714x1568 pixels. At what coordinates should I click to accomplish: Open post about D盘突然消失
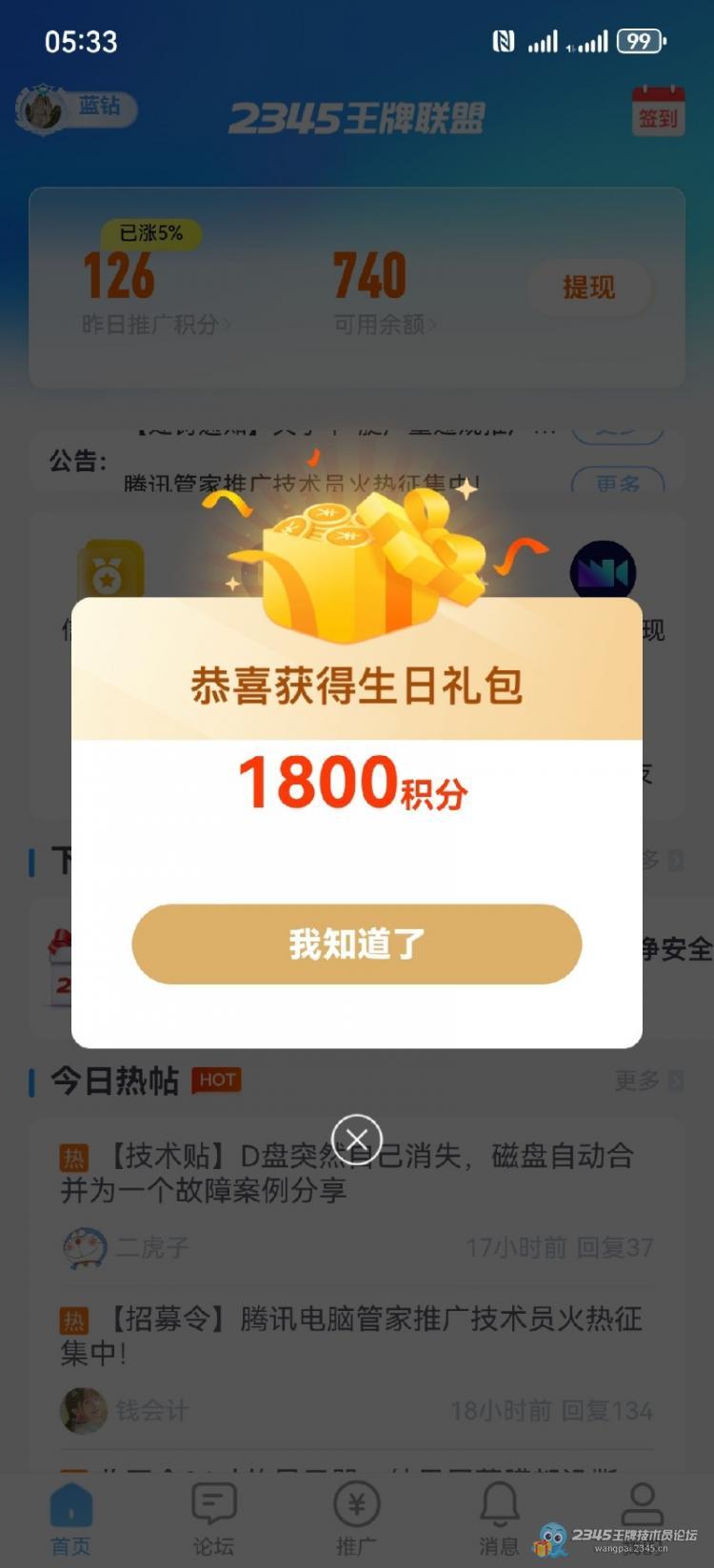[x=347, y=1172]
